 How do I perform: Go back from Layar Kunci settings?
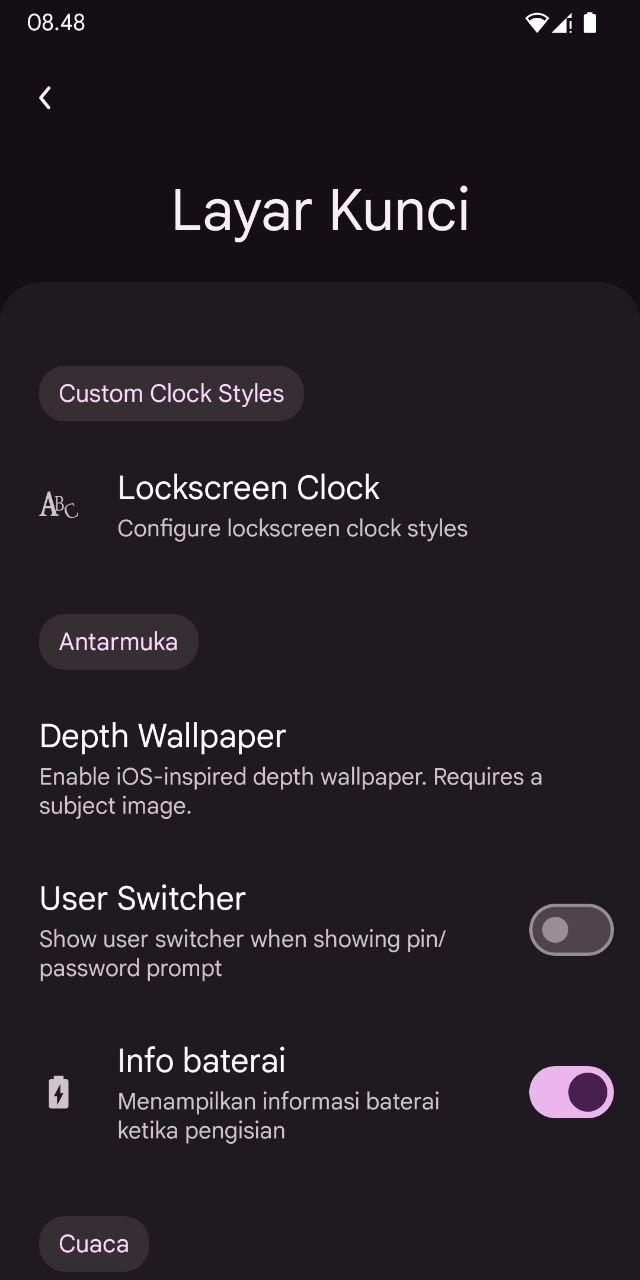click(x=45, y=97)
